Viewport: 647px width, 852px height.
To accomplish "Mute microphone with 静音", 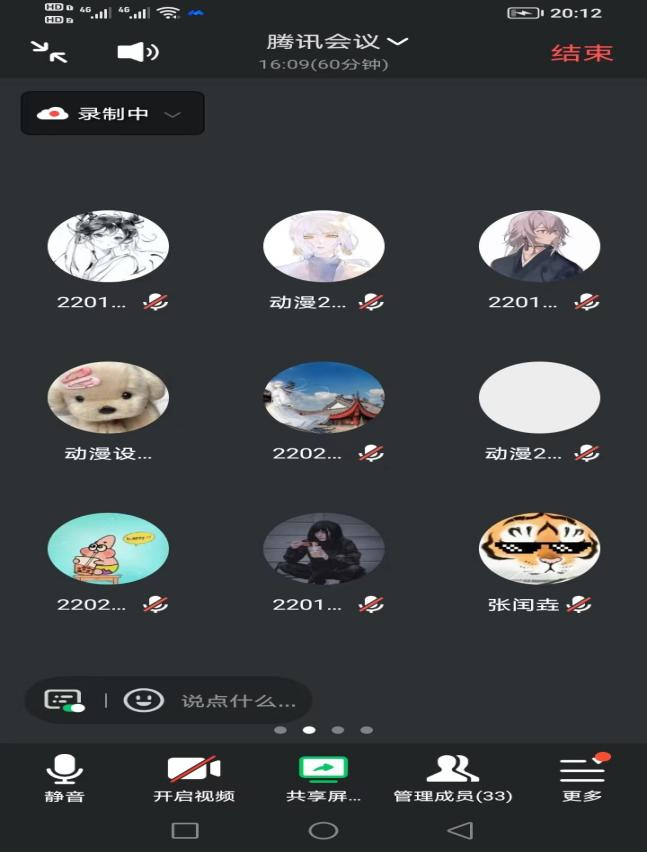I will (65, 778).
